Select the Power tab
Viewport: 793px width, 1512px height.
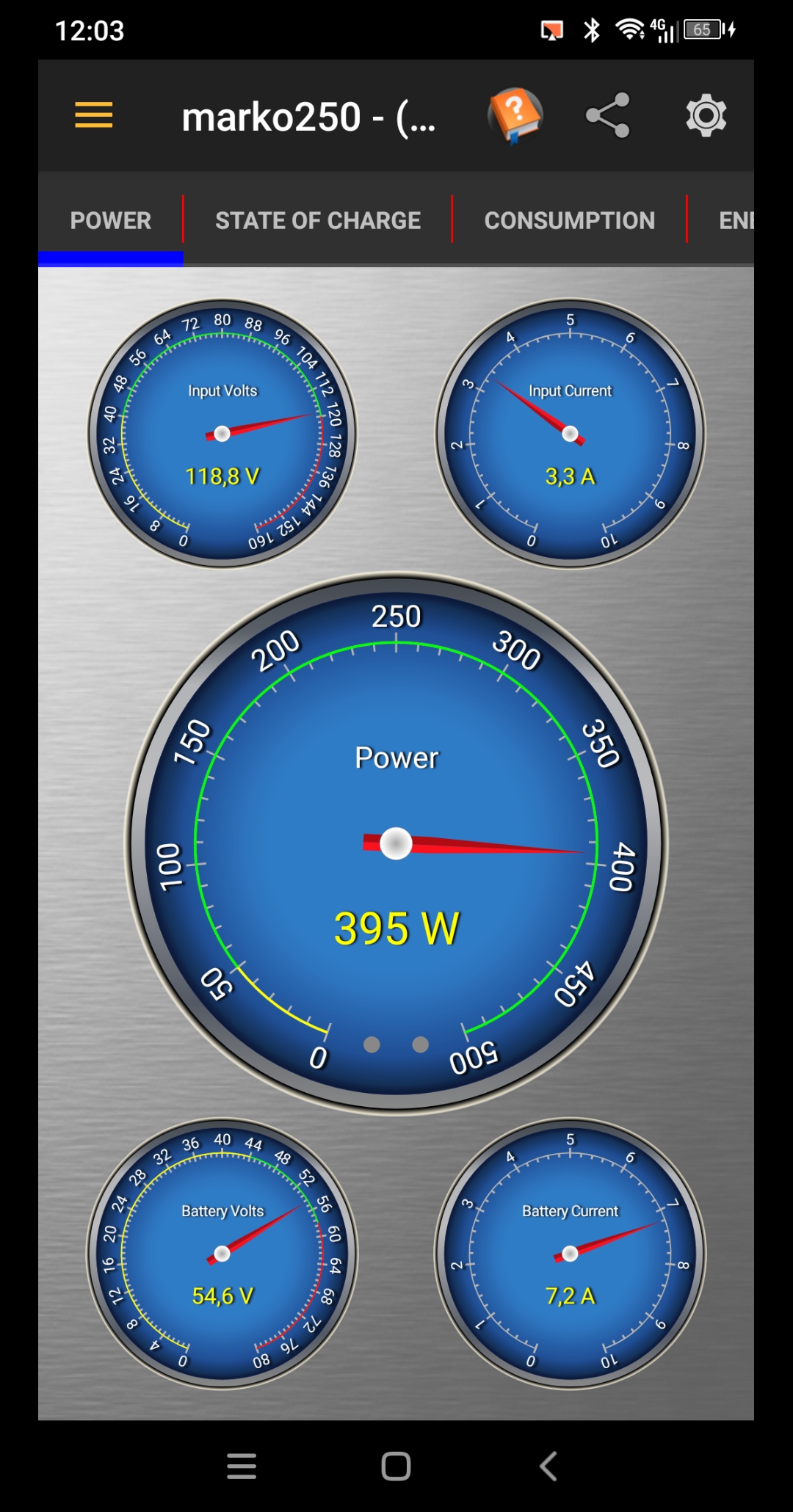[x=111, y=220]
